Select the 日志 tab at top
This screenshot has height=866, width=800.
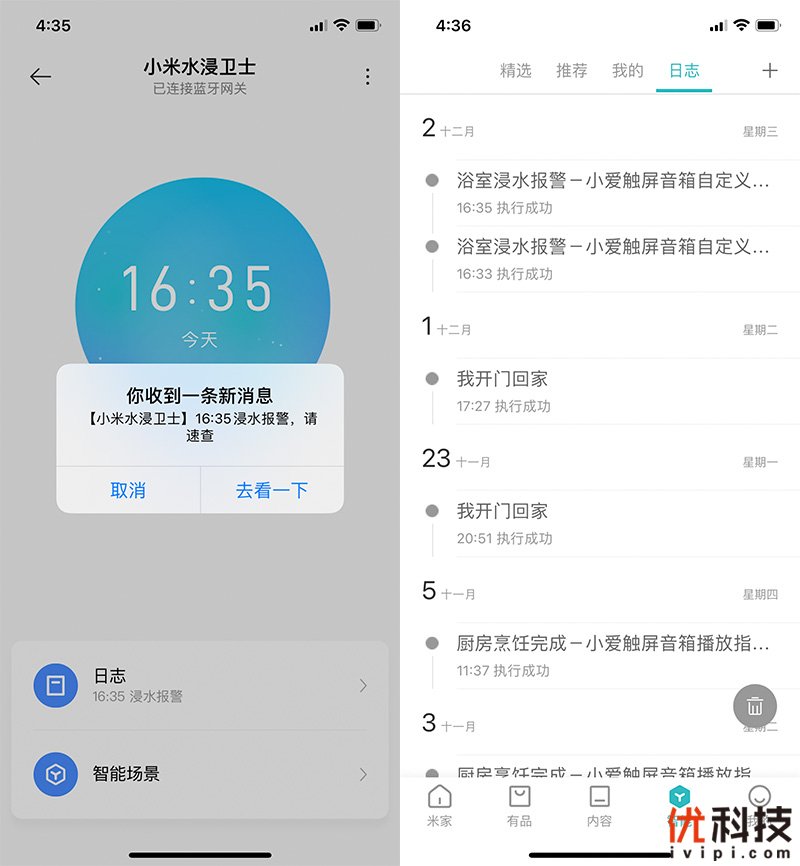tap(684, 71)
